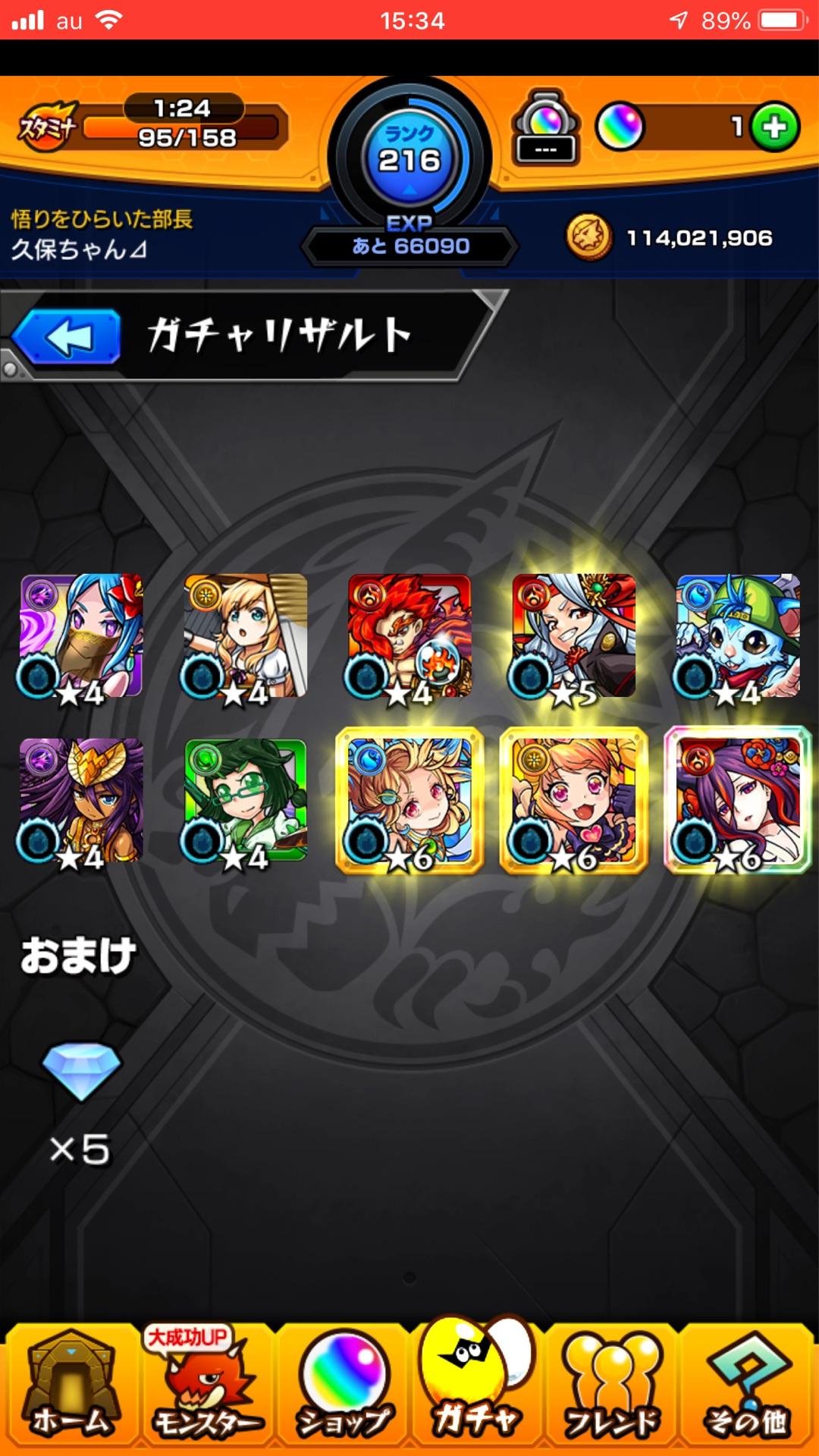
Task: Switch to the モンスター tab
Action: [206, 1388]
